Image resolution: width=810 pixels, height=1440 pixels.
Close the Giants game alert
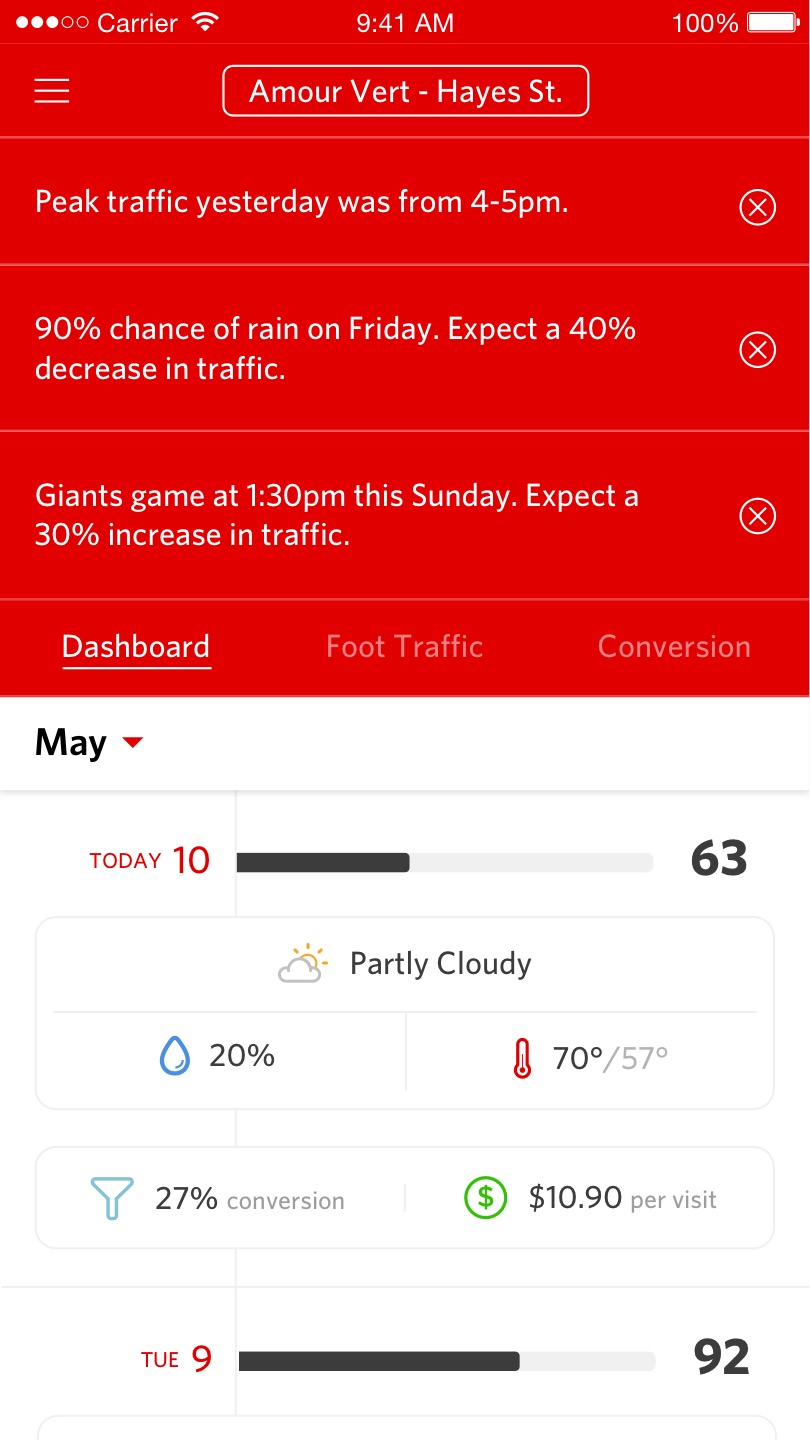pyautogui.click(x=757, y=516)
